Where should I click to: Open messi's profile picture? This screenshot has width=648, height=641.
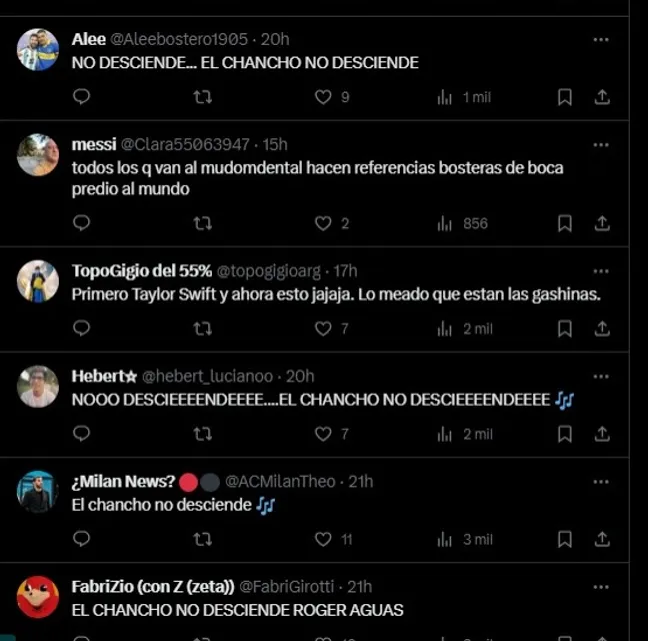click(38, 155)
